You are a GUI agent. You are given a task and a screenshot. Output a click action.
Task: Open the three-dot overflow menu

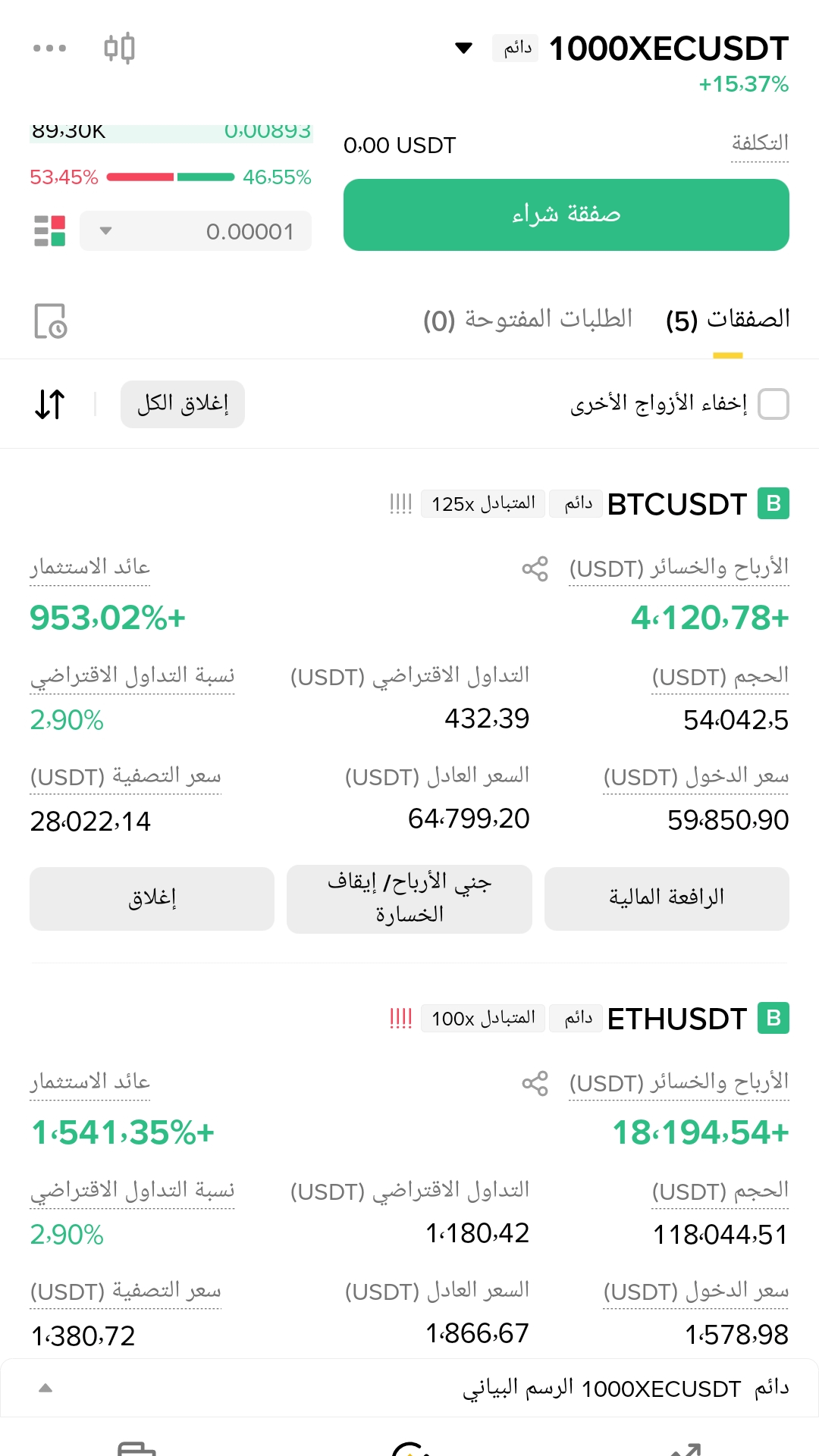click(x=50, y=49)
